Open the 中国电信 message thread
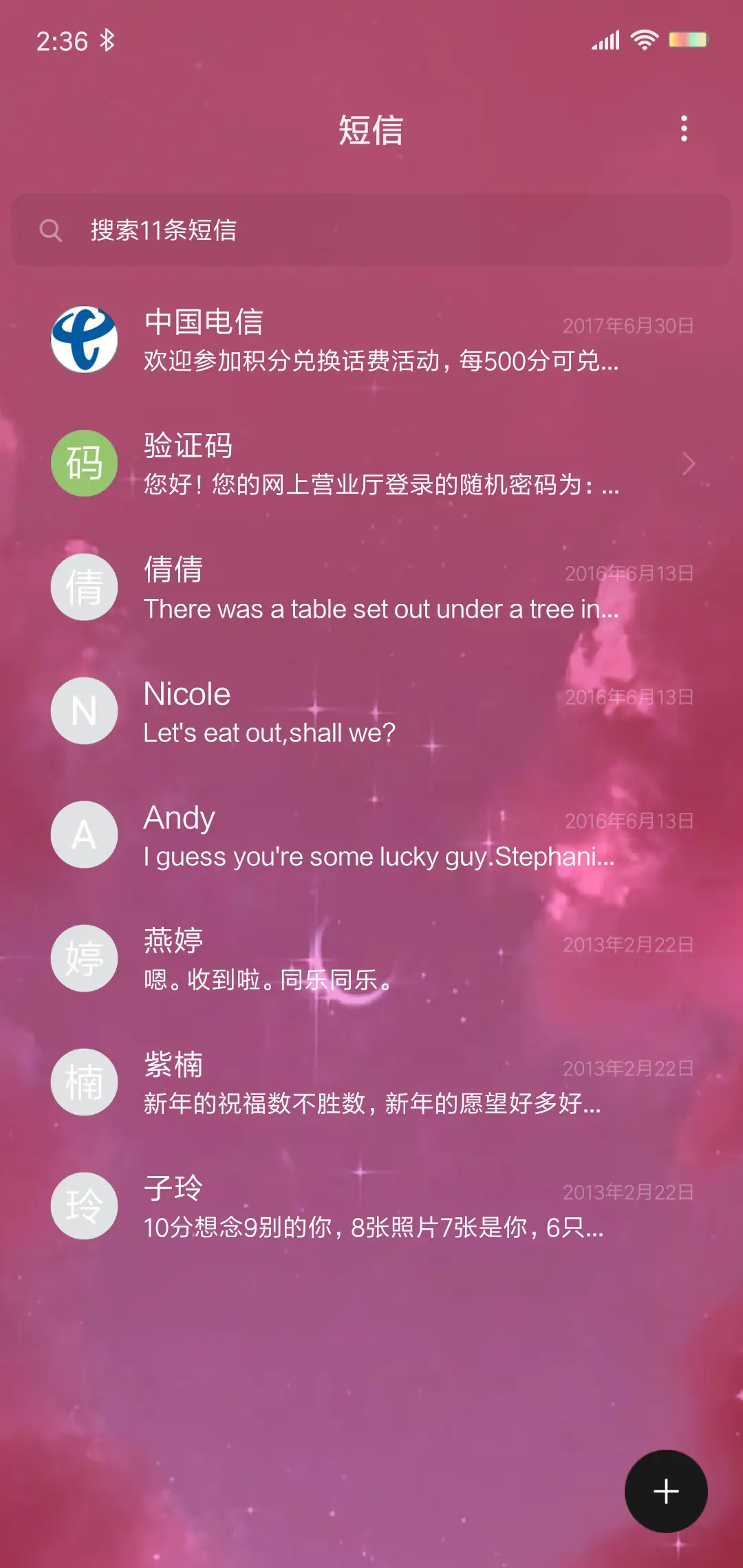Viewport: 743px width, 1568px height. coord(371,340)
